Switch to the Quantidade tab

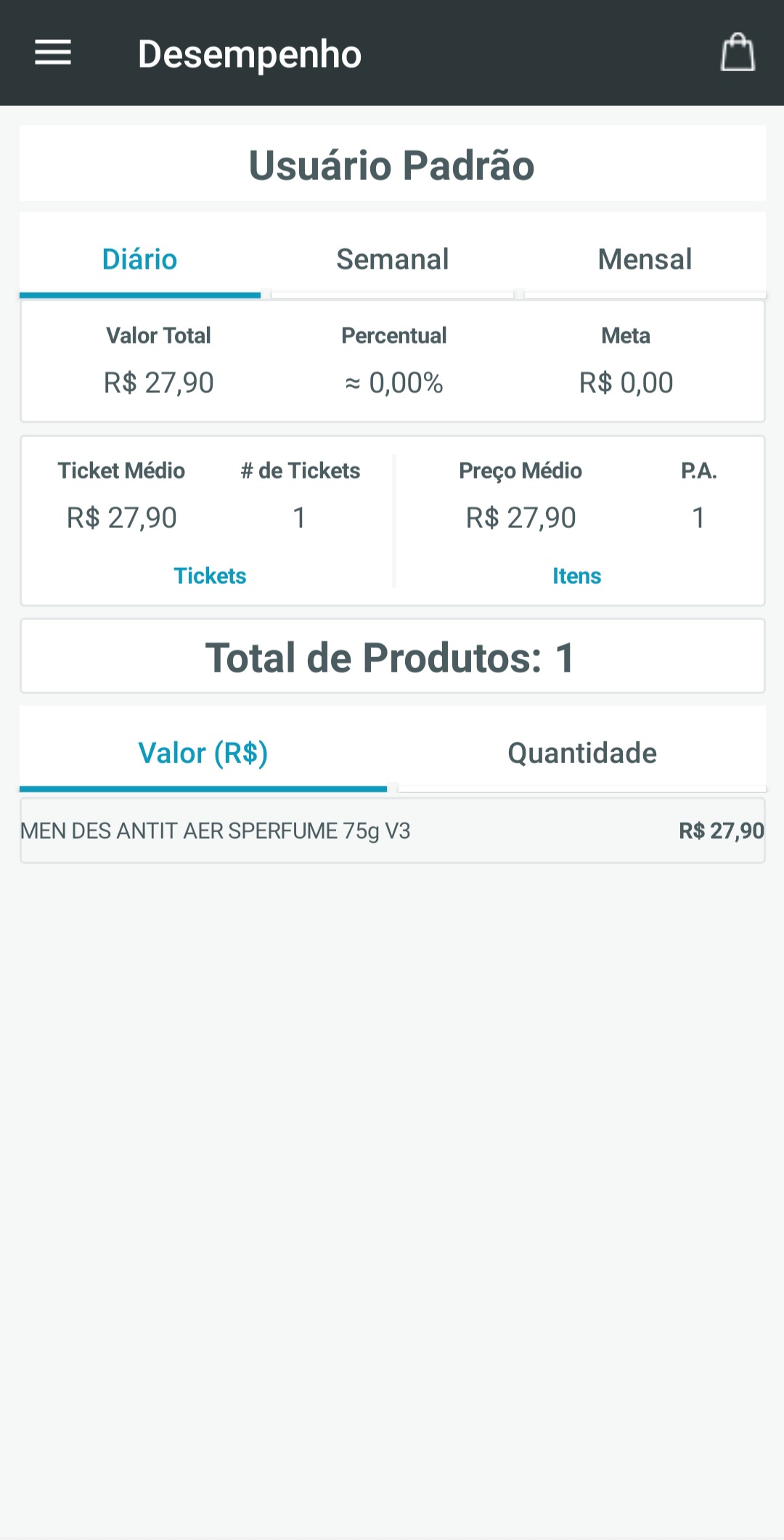pyautogui.click(x=581, y=753)
